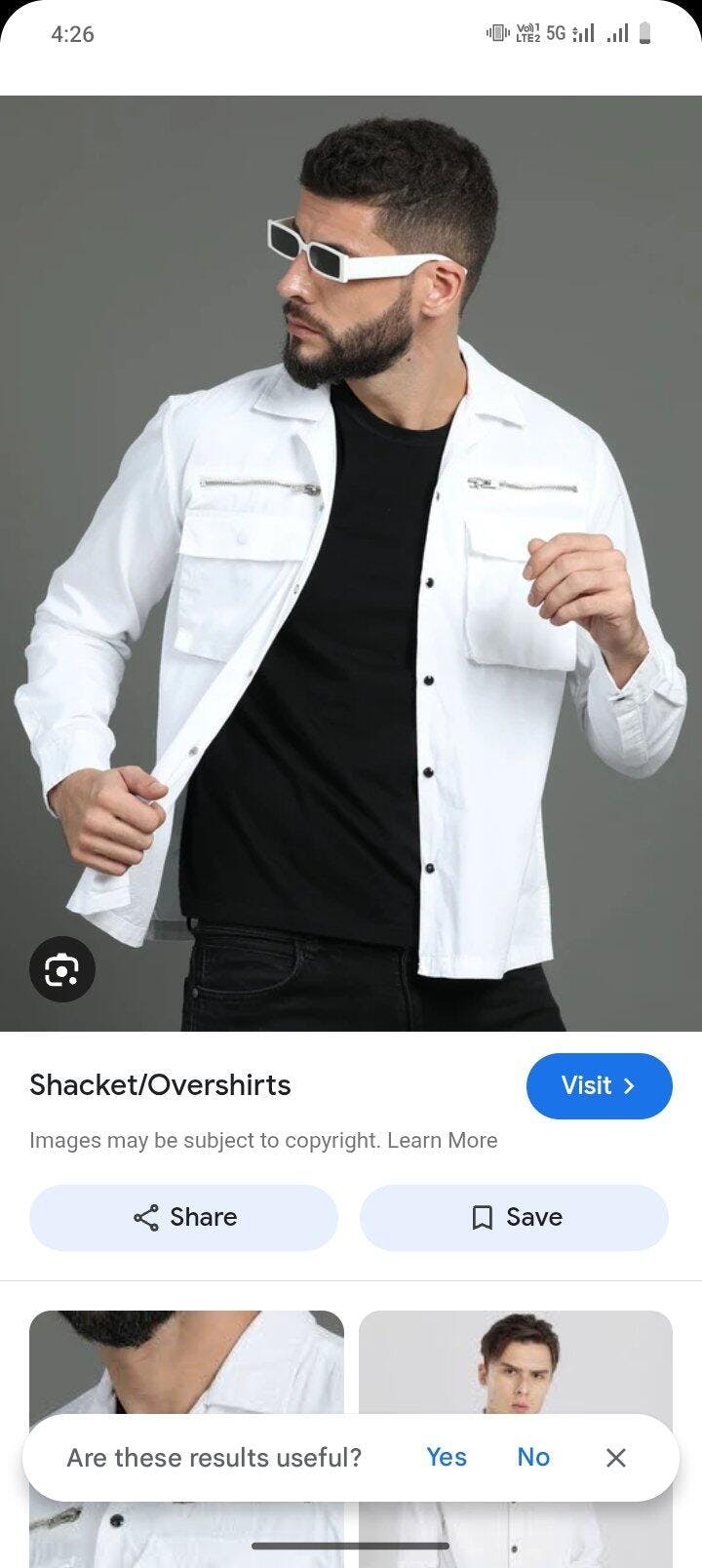
Task: Open Google Lens search on the image
Action: (x=62, y=969)
